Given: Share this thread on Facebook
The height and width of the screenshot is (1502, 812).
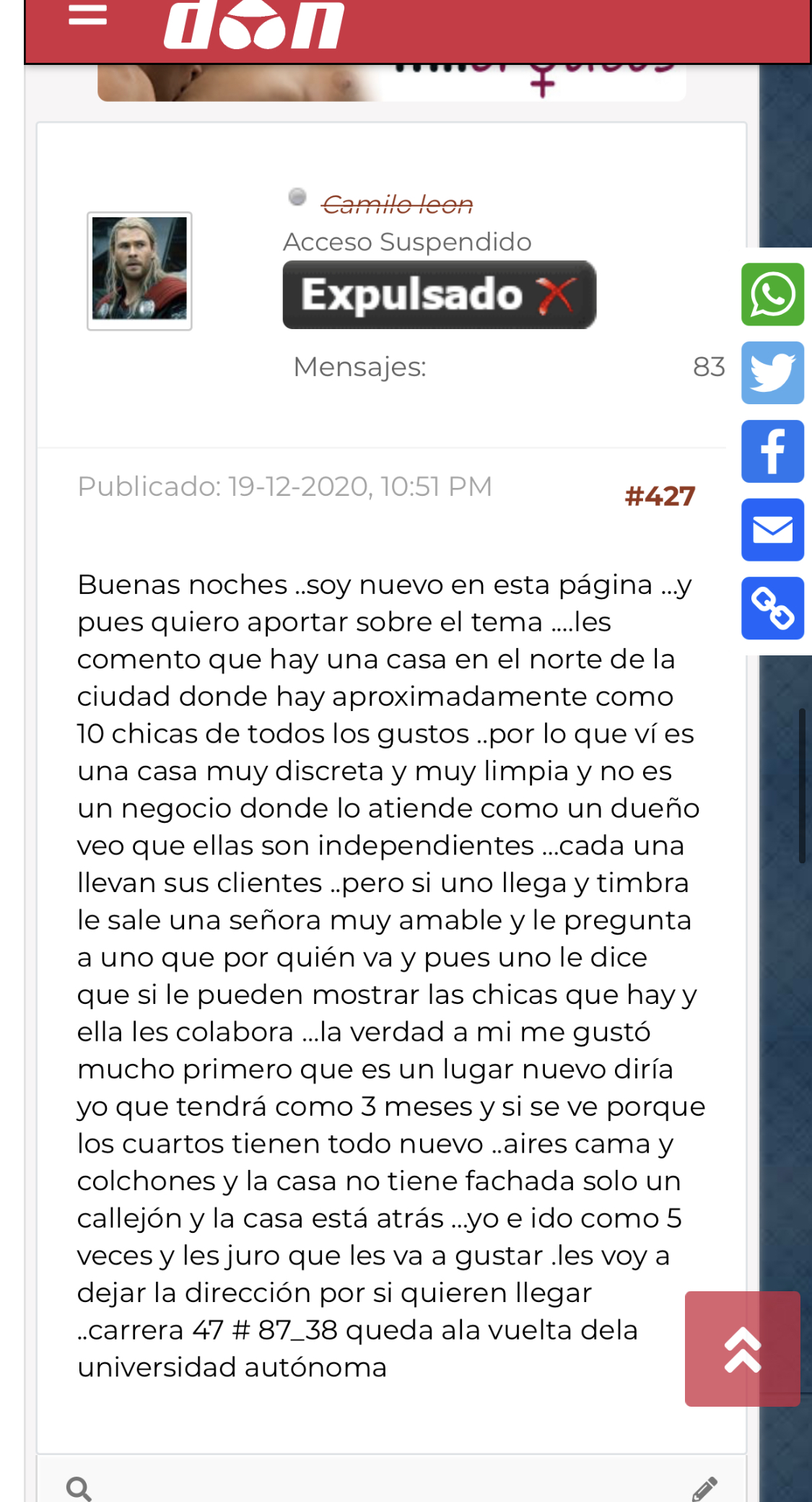Looking at the screenshot, I should pos(772,451).
